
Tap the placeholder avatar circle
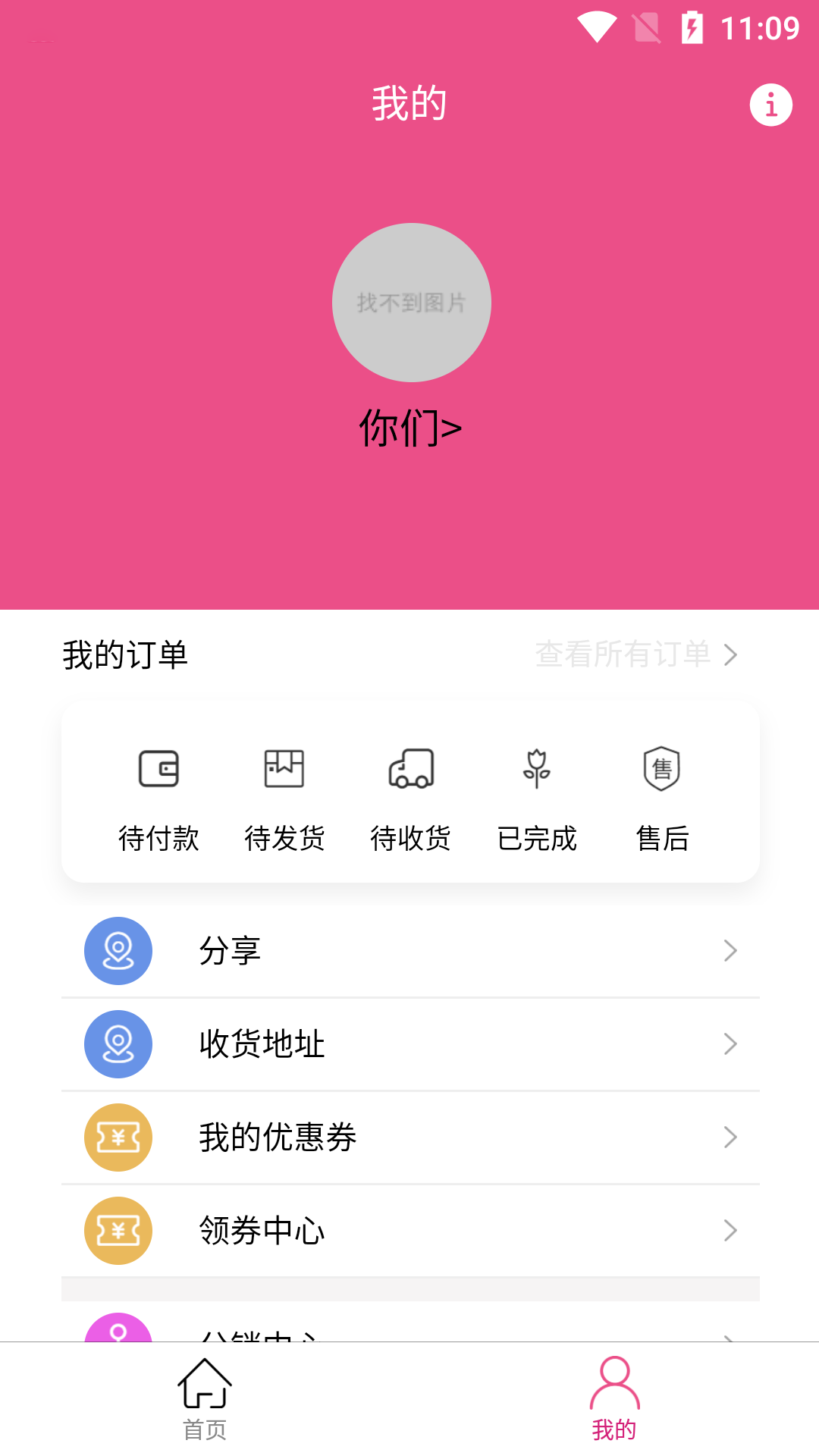point(409,302)
